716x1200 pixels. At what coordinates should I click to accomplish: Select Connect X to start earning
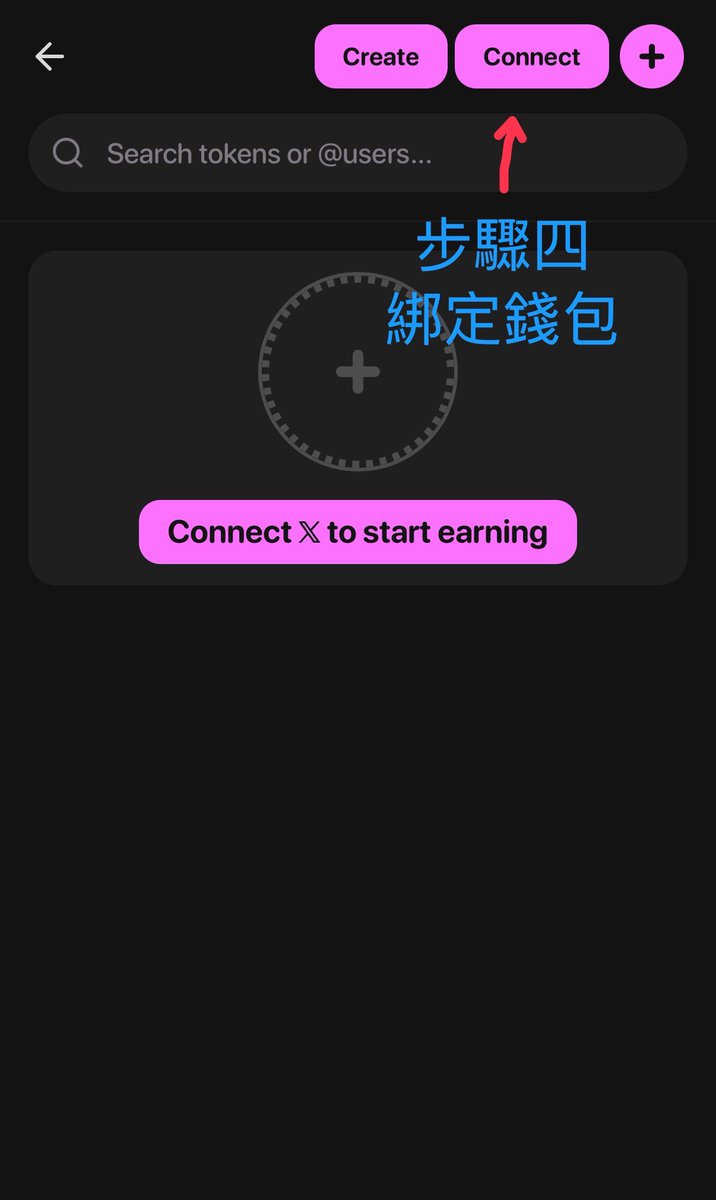tap(358, 532)
